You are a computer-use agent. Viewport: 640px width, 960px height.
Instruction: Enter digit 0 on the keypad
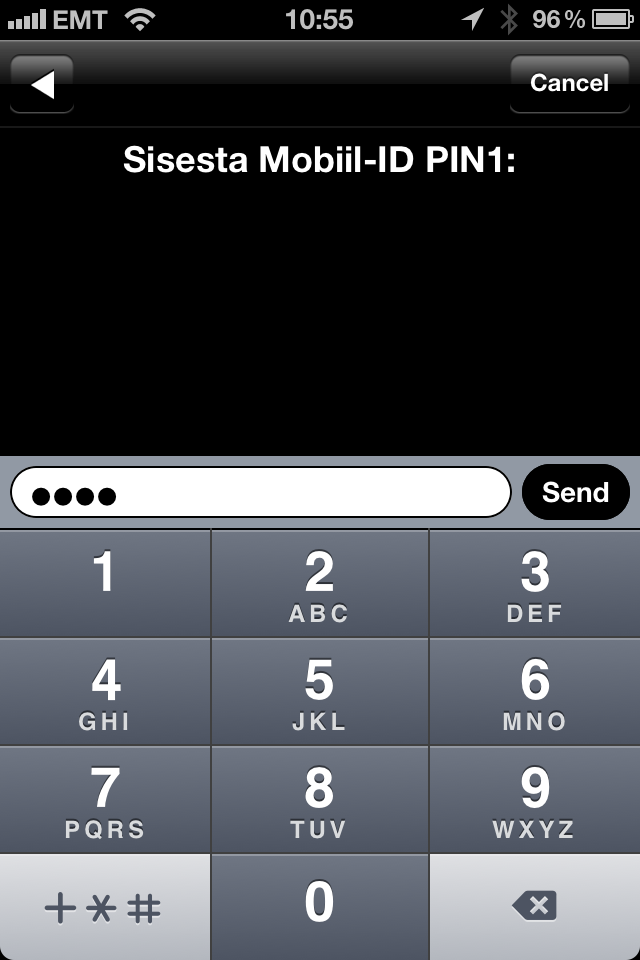pos(320,906)
